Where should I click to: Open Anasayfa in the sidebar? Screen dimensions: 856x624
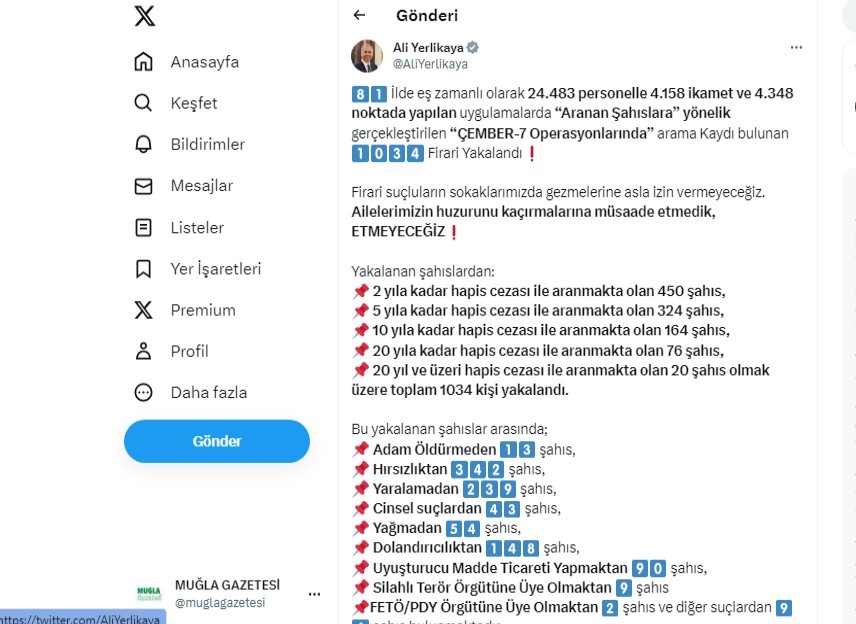(x=187, y=62)
